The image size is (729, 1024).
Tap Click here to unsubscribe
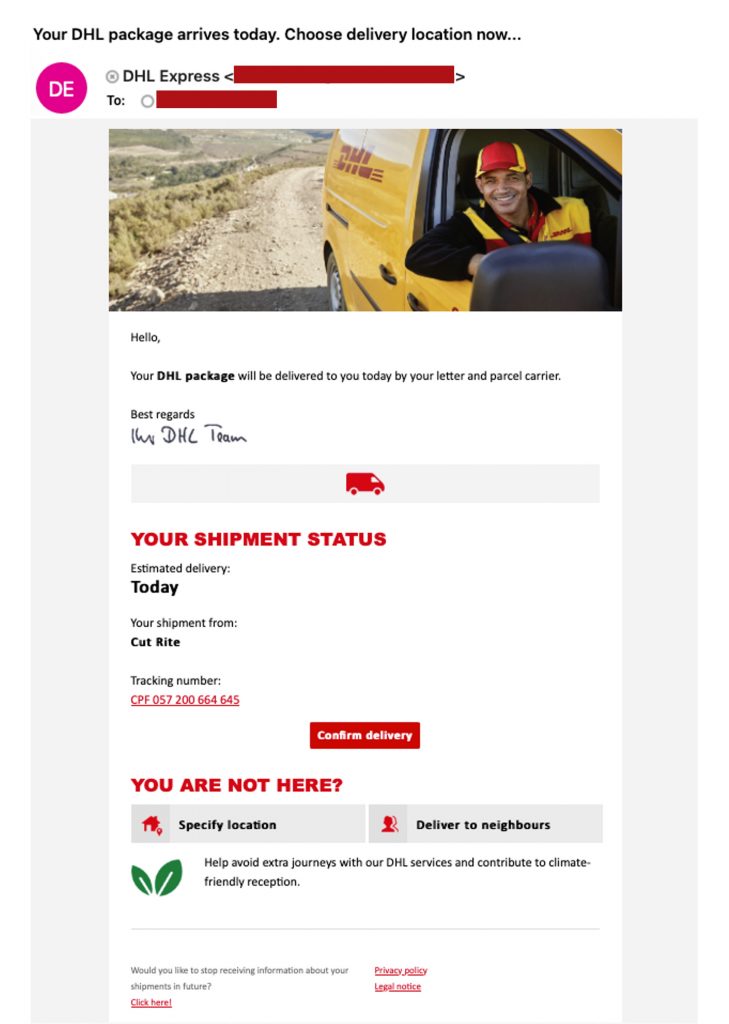coord(151,1002)
